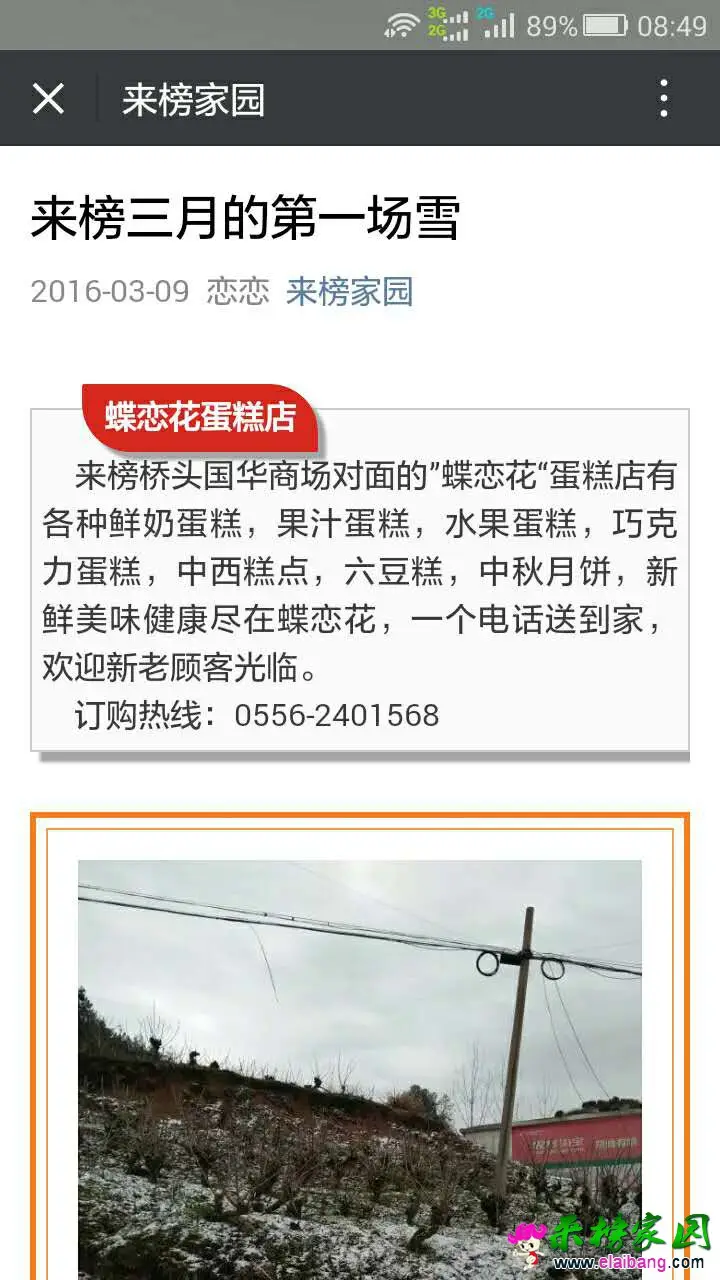The height and width of the screenshot is (1280, 720).
Task: Open the three-dot overflow menu
Action: pyautogui.click(x=664, y=99)
